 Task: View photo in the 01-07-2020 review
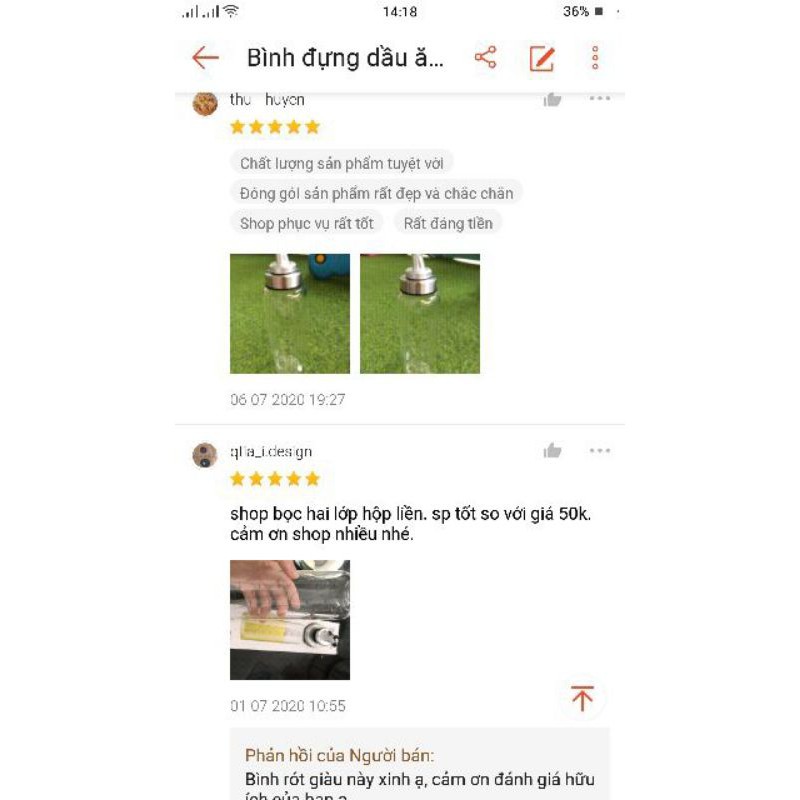[x=290, y=620]
